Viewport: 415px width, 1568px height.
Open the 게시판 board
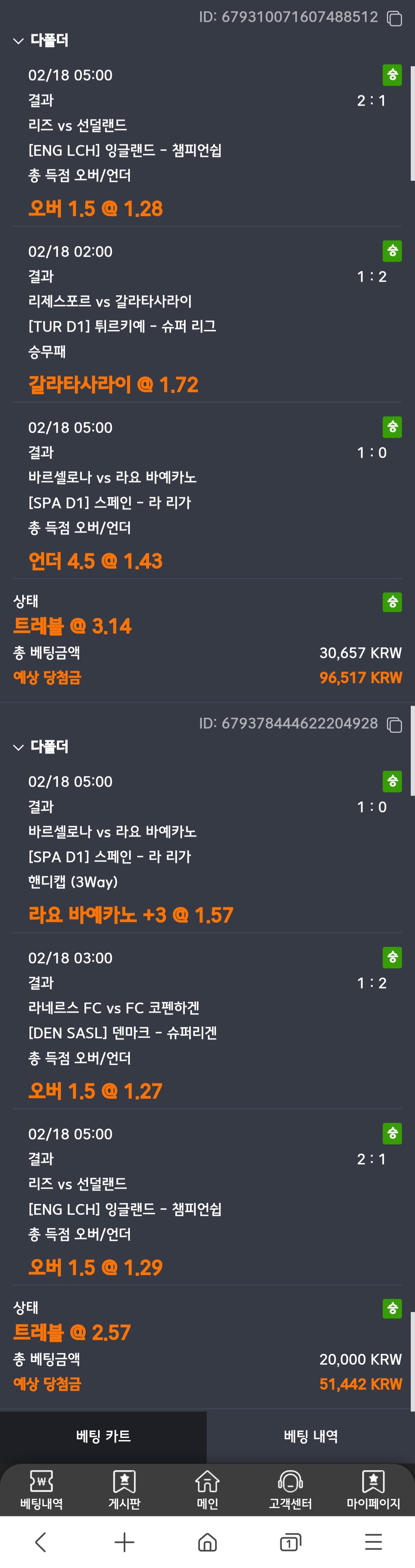[x=124, y=1488]
